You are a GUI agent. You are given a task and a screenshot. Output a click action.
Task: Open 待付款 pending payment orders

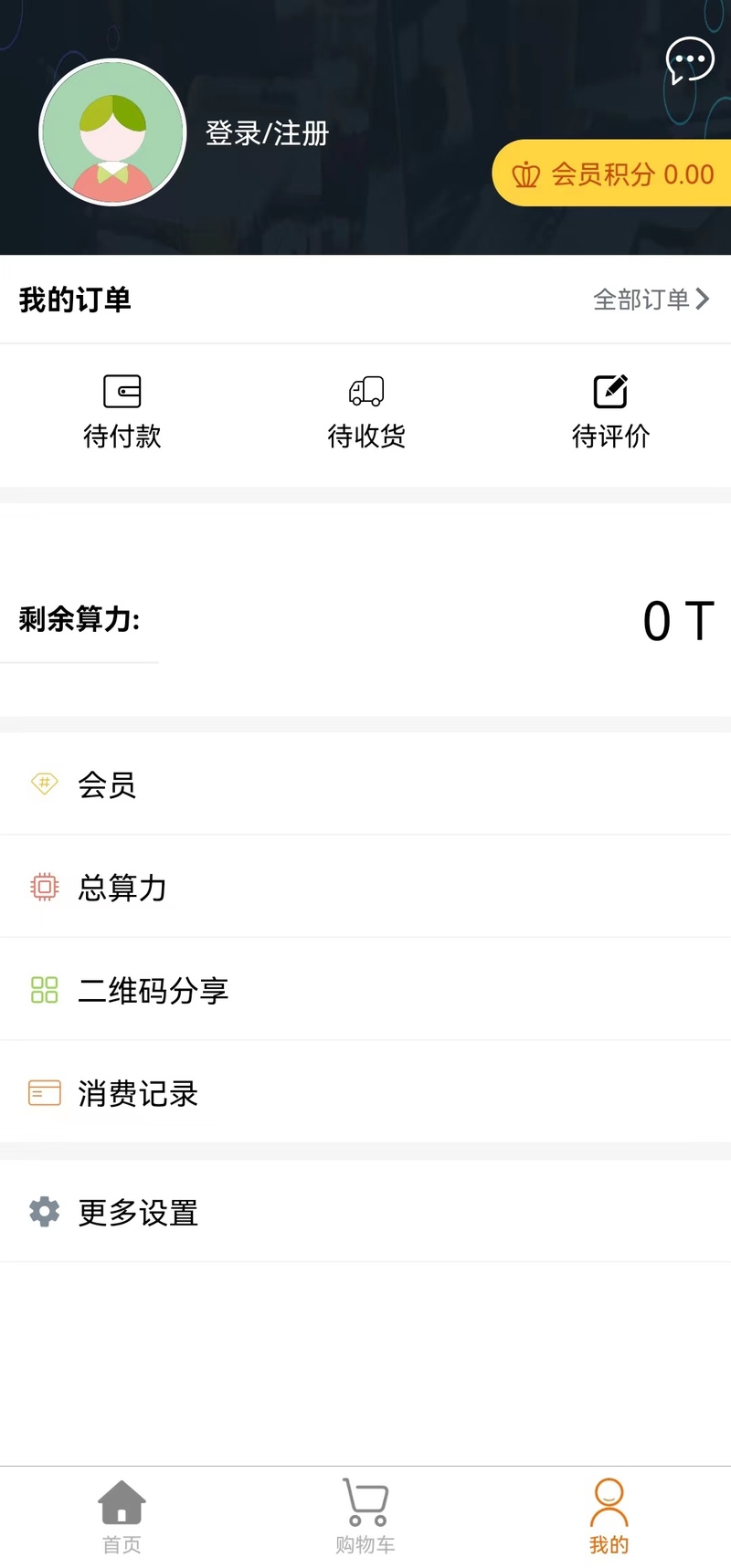(122, 412)
